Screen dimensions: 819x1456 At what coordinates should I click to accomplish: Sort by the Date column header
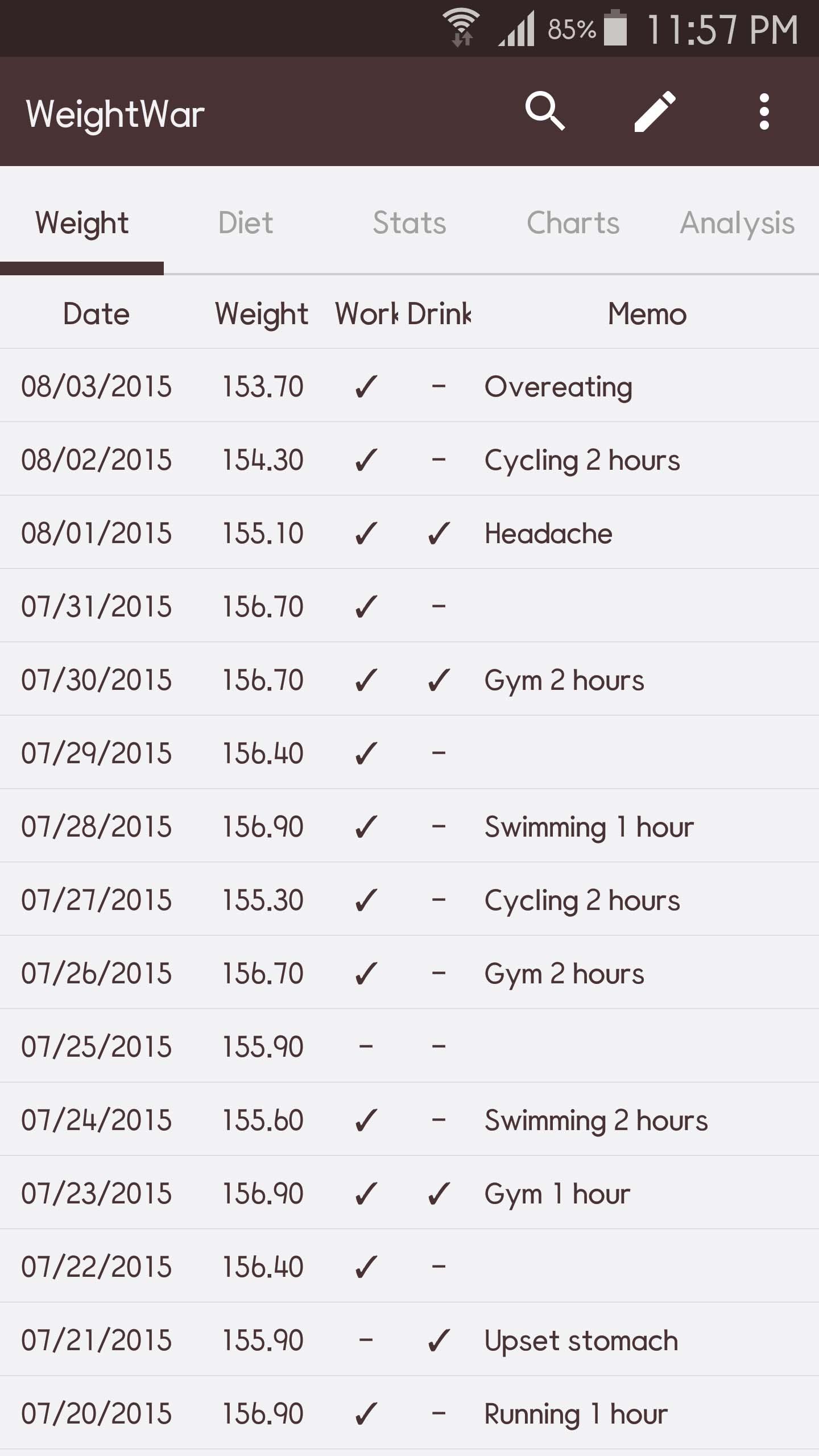click(x=97, y=313)
